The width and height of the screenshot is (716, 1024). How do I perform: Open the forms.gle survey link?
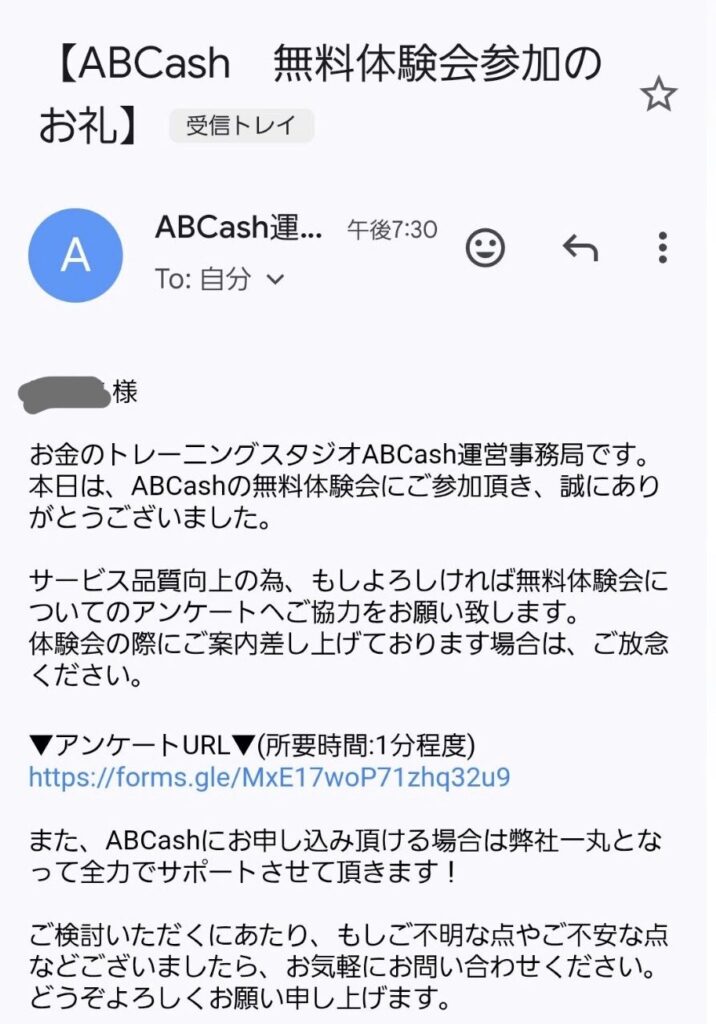pos(269,776)
